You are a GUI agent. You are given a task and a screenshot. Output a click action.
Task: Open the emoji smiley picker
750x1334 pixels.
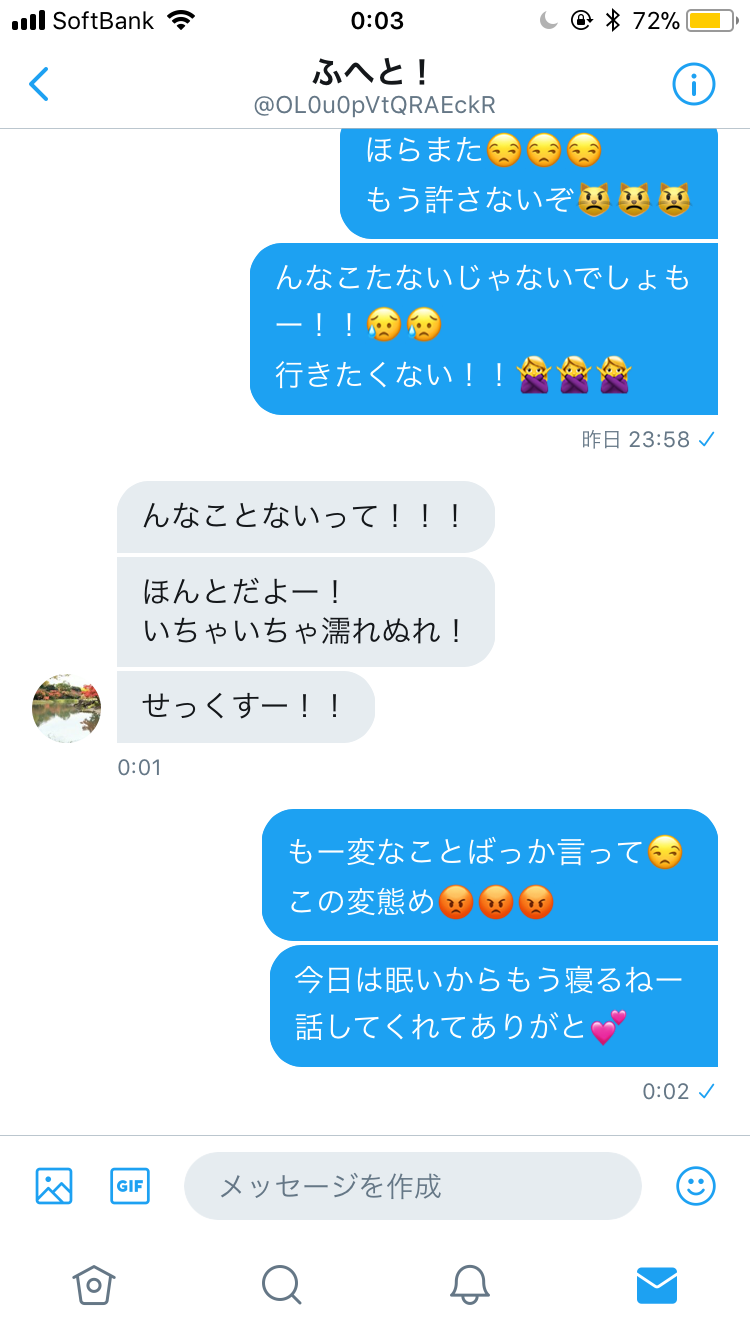(696, 1186)
